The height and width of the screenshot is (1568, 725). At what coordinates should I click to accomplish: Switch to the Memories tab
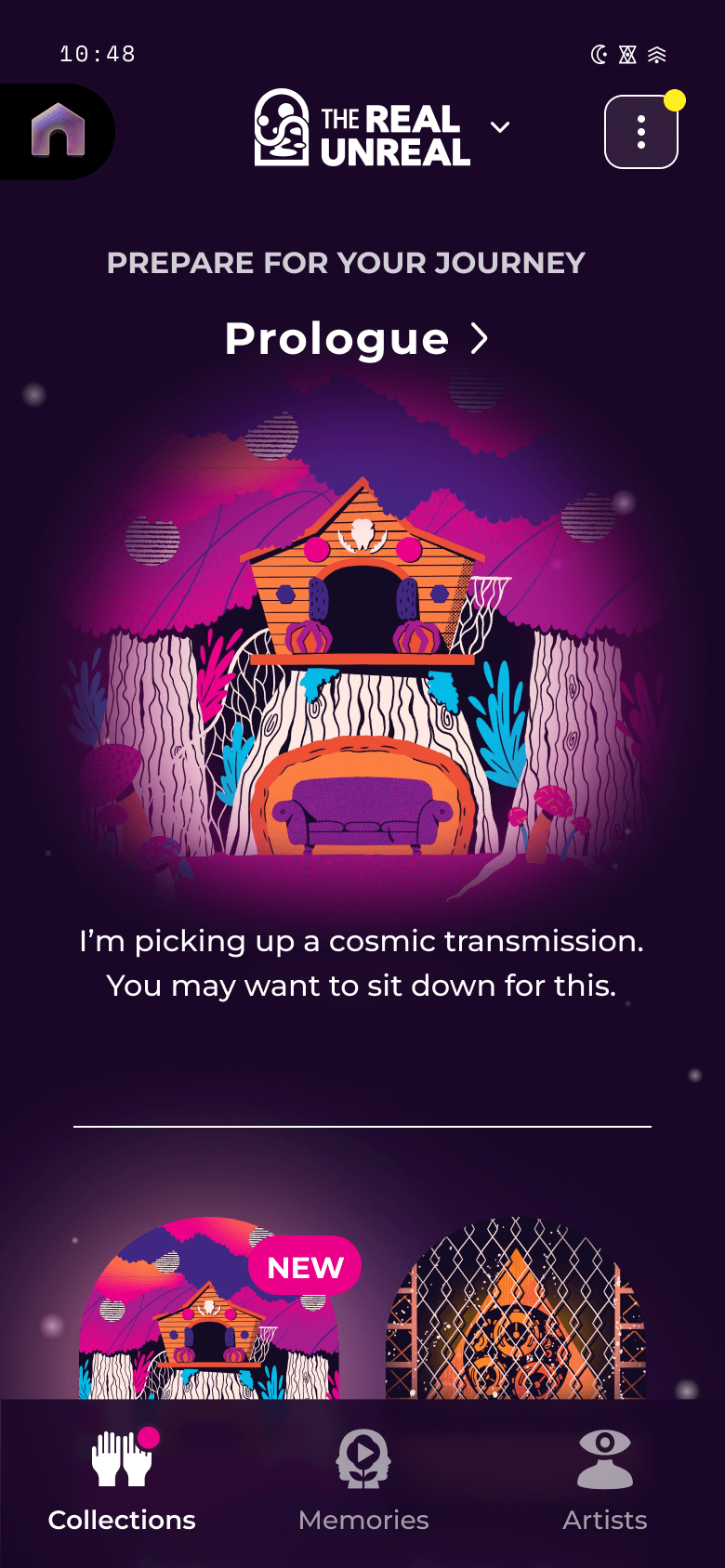click(363, 1483)
